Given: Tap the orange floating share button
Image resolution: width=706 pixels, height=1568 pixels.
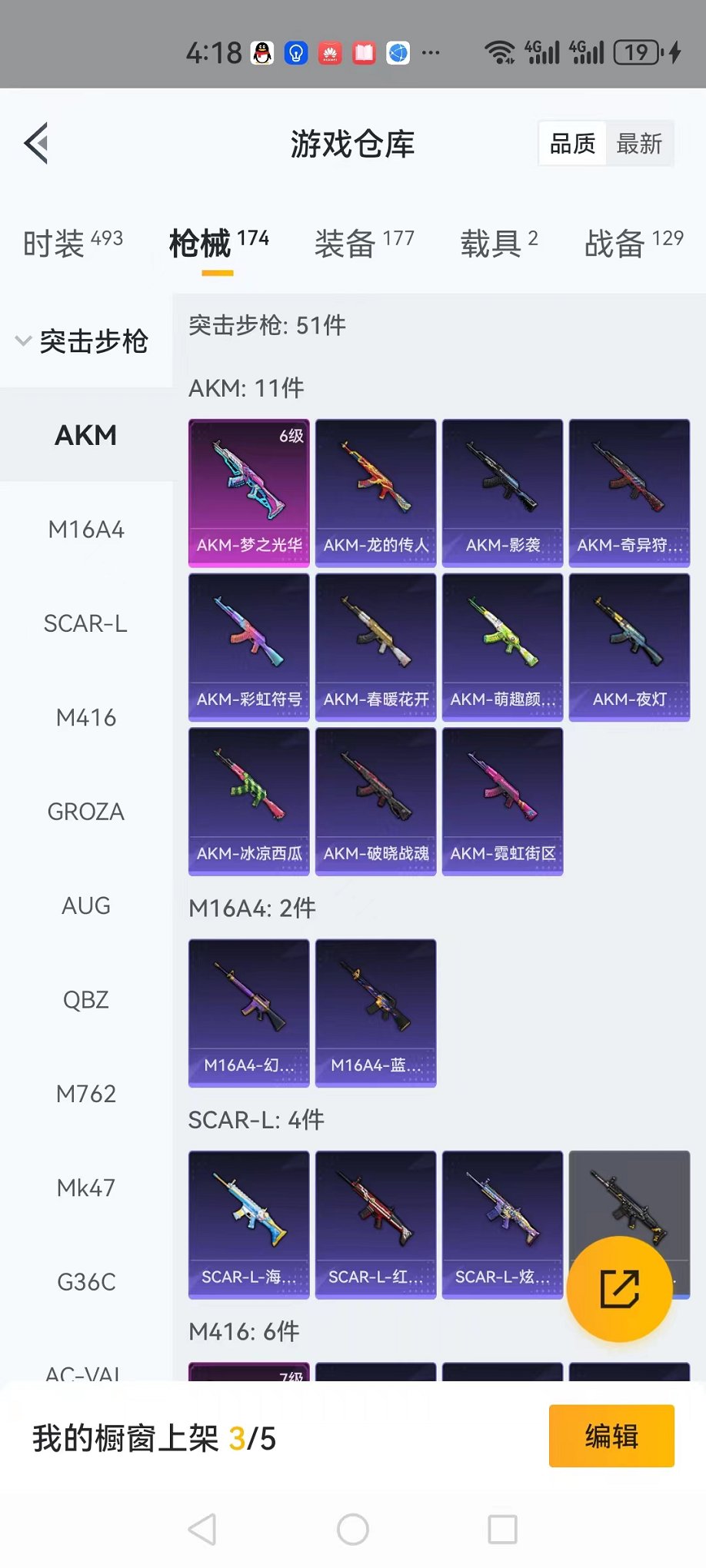Looking at the screenshot, I should pyautogui.click(x=619, y=1289).
